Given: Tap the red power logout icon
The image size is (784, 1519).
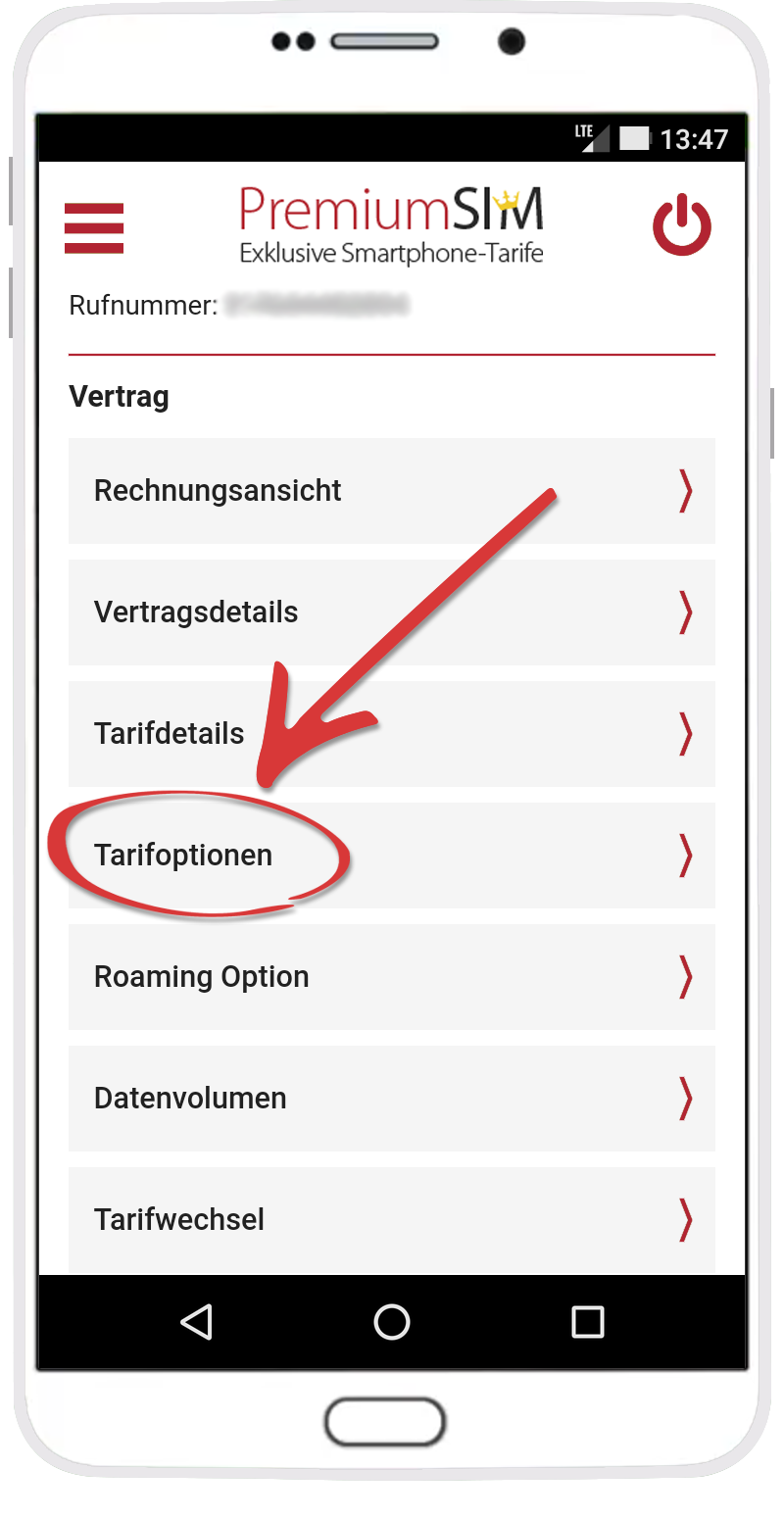Looking at the screenshot, I should tap(682, 226).
